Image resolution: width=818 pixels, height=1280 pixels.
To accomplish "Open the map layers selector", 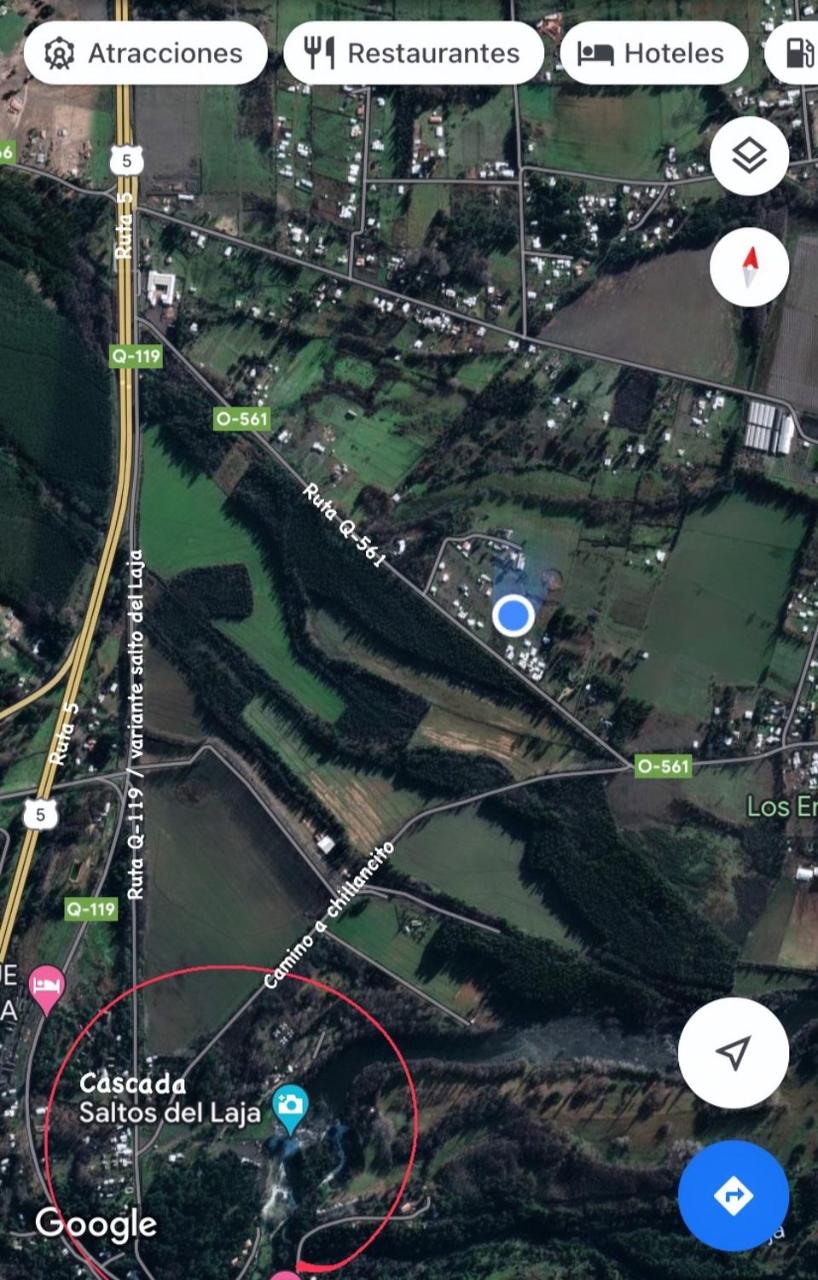I will coord(749,156).
